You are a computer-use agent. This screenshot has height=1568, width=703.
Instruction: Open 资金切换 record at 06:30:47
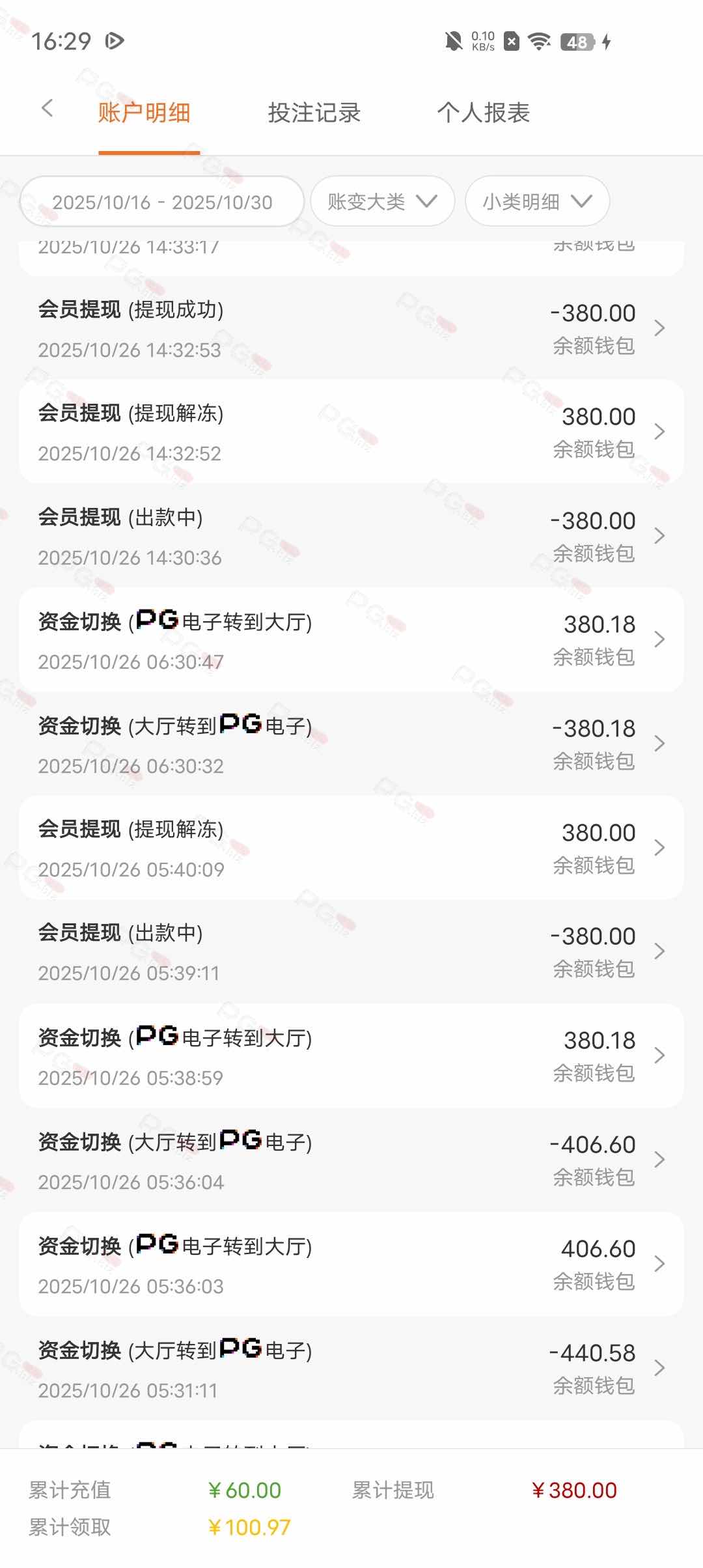[x=351, y=639]
